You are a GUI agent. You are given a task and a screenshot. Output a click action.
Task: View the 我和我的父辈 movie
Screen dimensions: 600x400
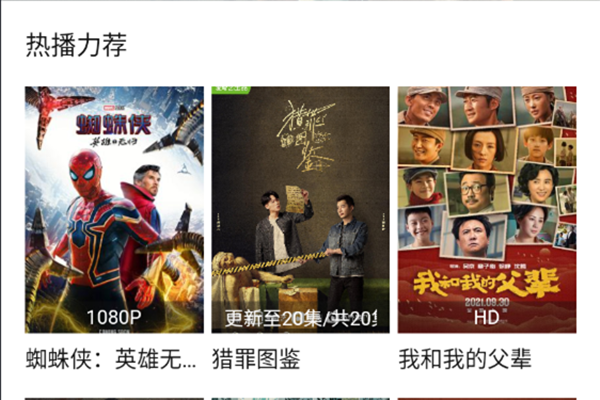pos(487,210)
